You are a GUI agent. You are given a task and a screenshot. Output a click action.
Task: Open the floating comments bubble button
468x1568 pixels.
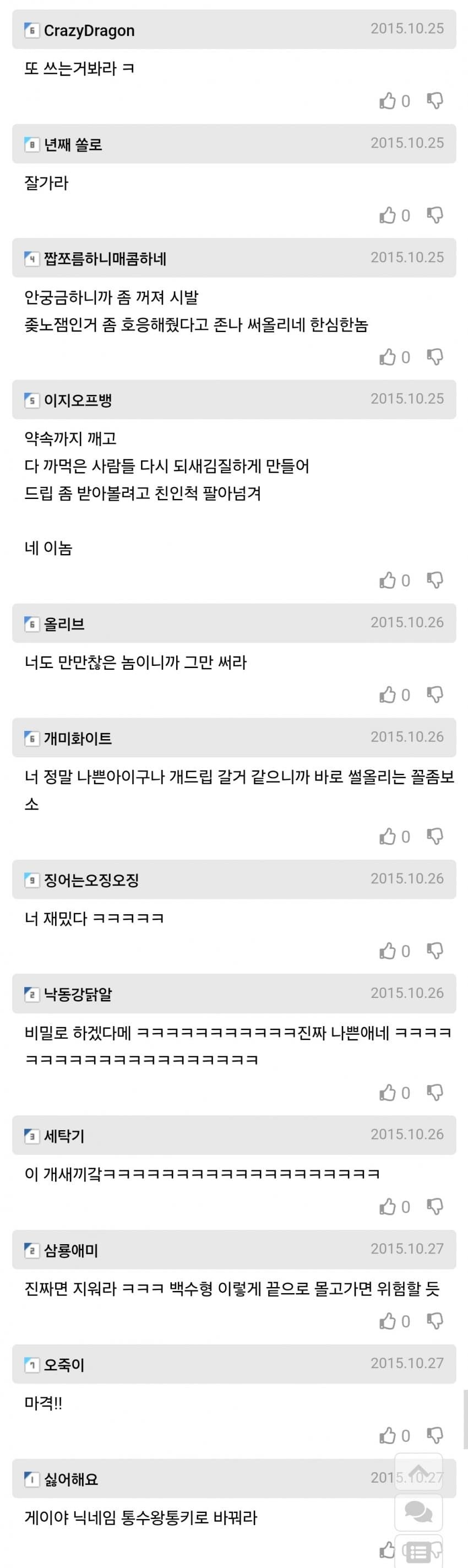tap(418, 1512)
